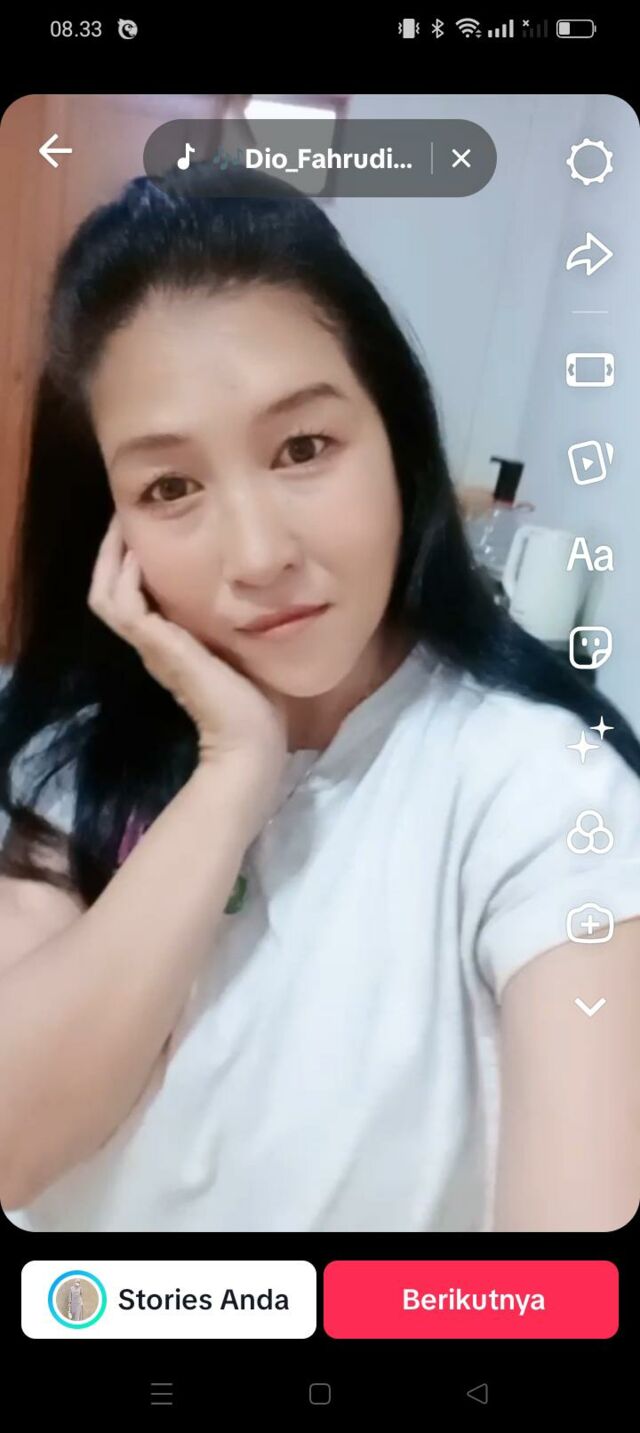Remove the selected sound
640x1433 pixels.
pyautogui.click(x=461, y=158)
